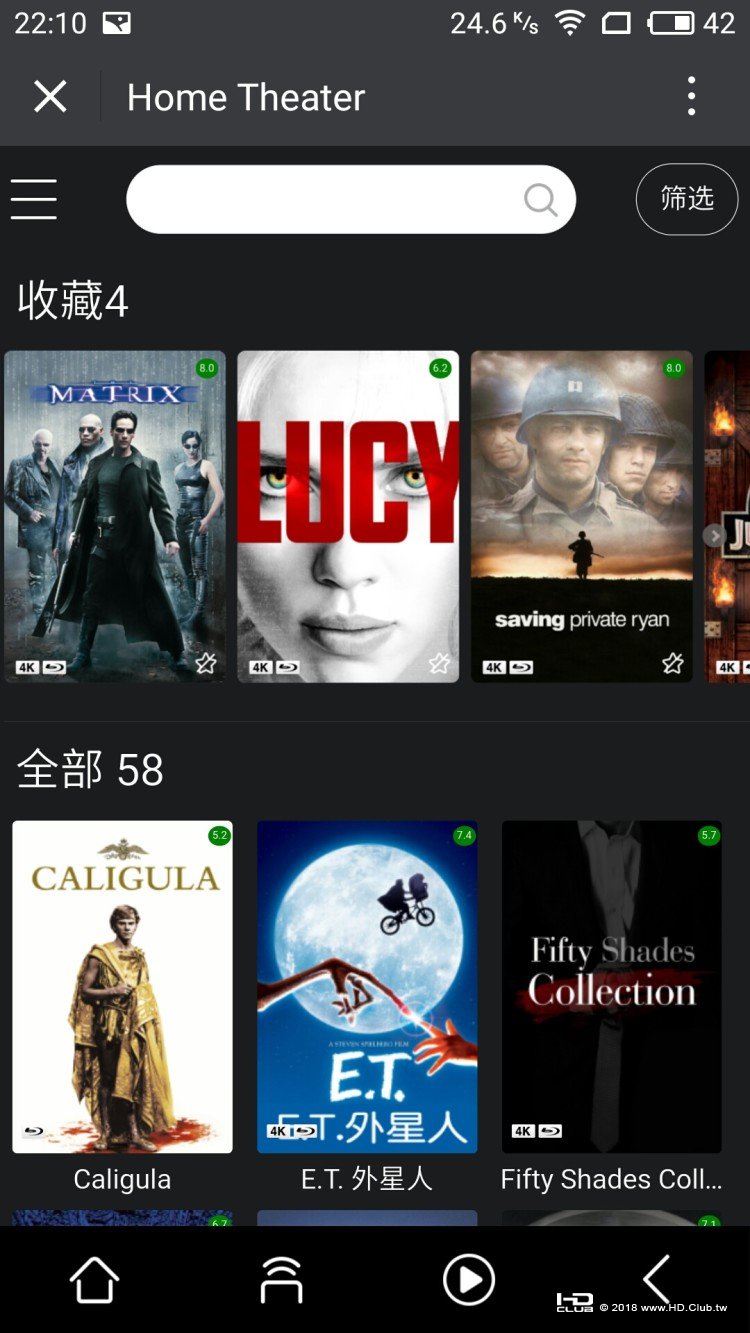Toggle favorite star on The Matrix
Screen dimensions: 750x1333
tap(206, 663)
